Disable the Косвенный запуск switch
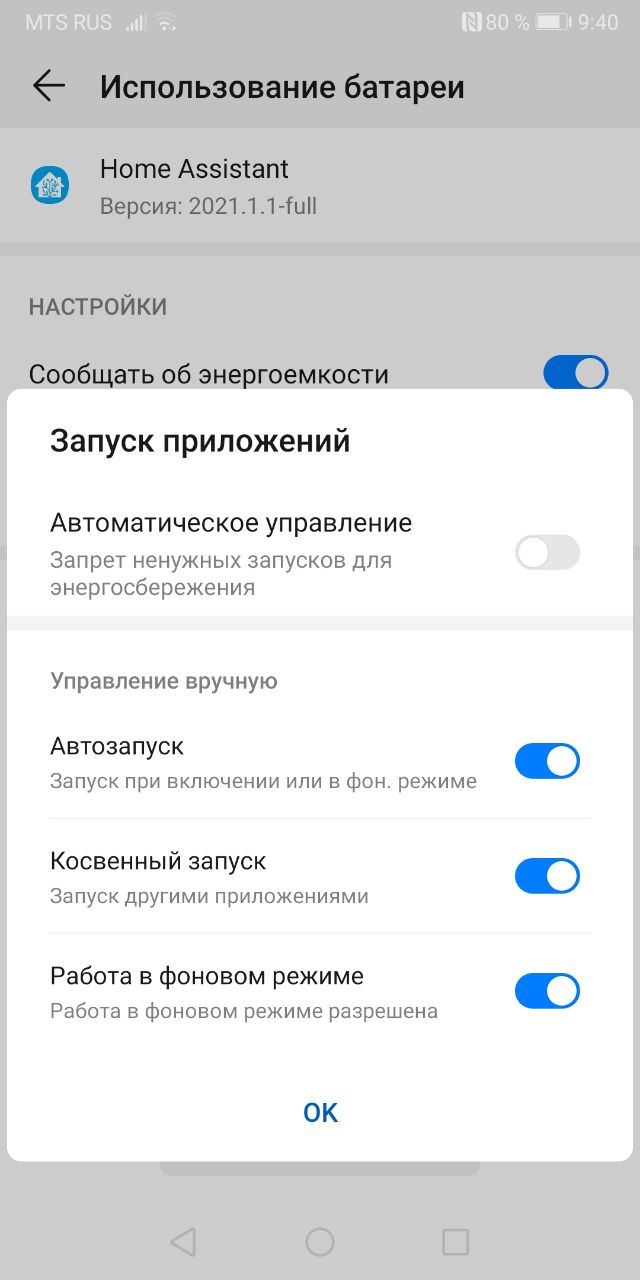 click(x=547, y=876)
